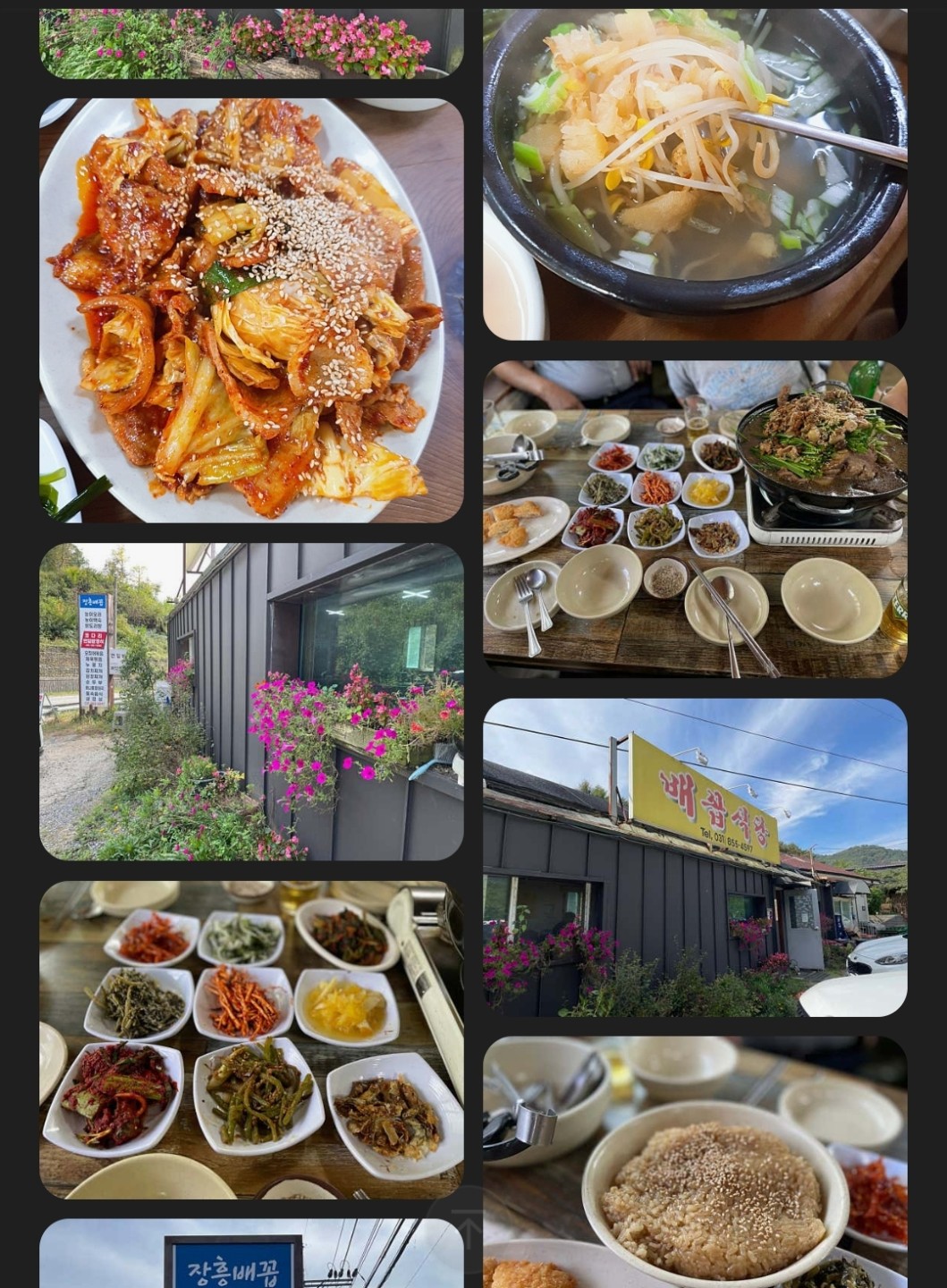Open the flower bed photo at top

pos(251,43)
